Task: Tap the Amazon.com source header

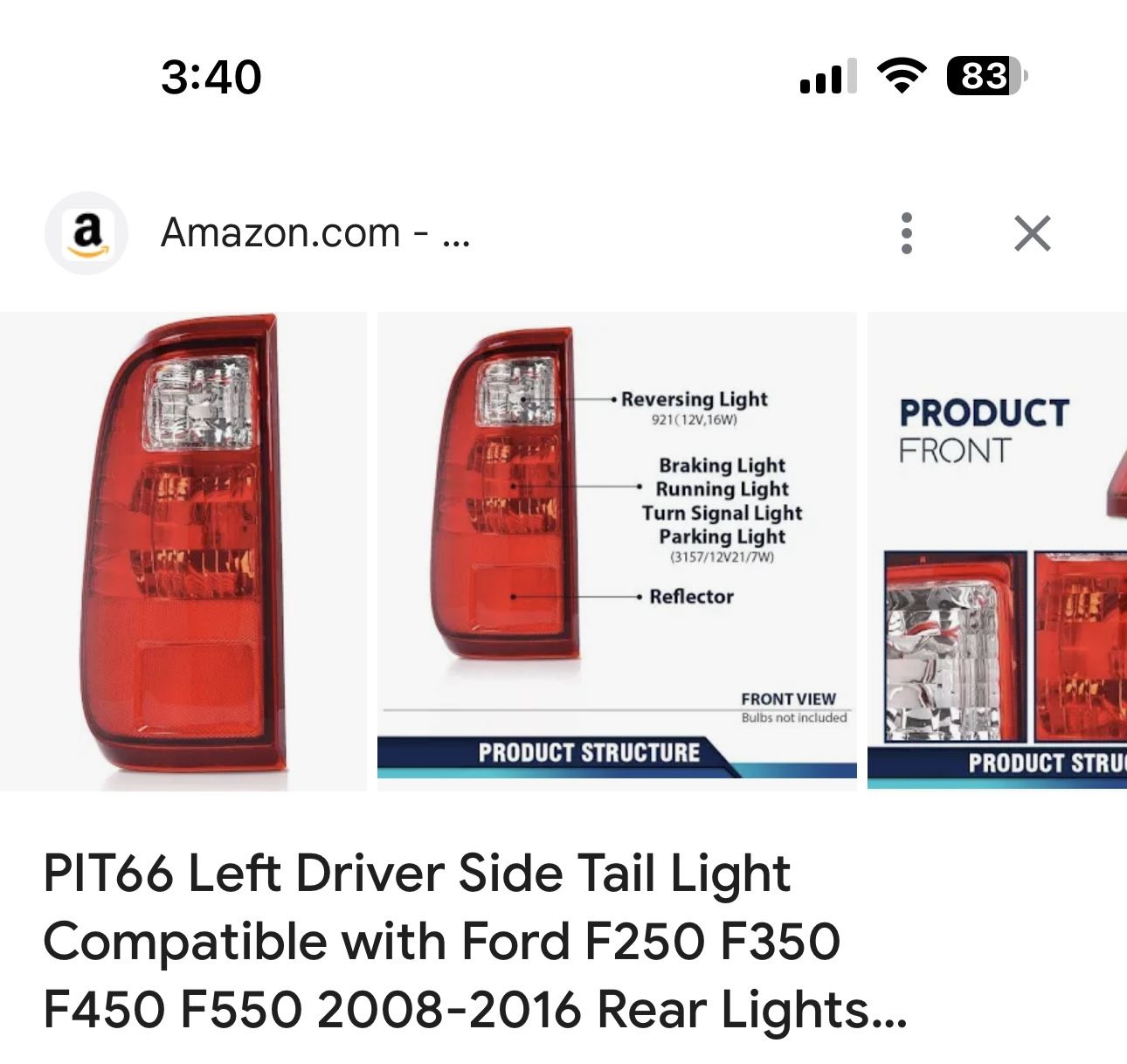Action: (315, 233)
